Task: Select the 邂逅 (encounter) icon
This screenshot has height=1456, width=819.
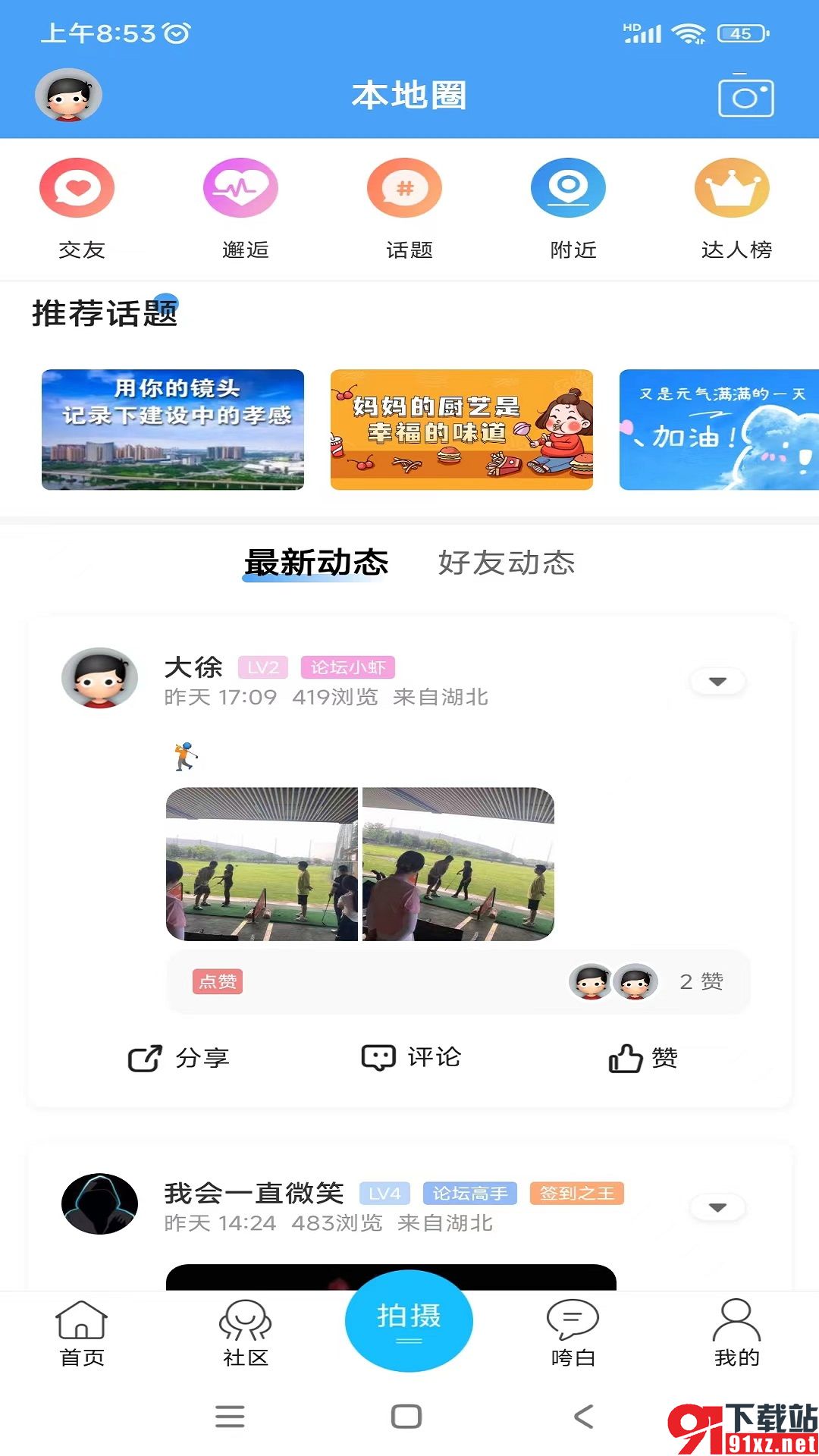Action: click(x=240, y=187)
